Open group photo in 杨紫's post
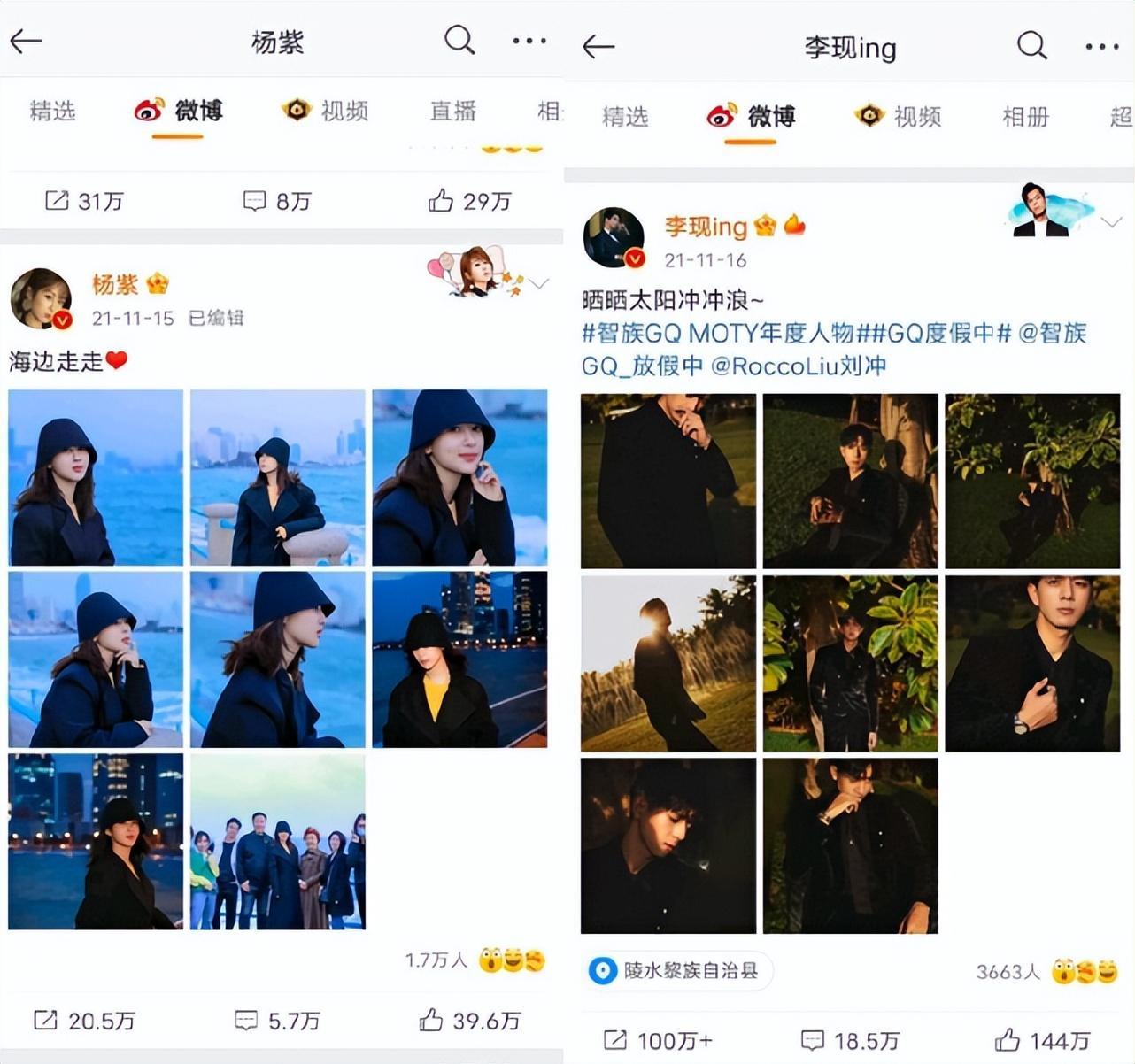Viewport: 1135px width, 1064px height. (277, 841)
